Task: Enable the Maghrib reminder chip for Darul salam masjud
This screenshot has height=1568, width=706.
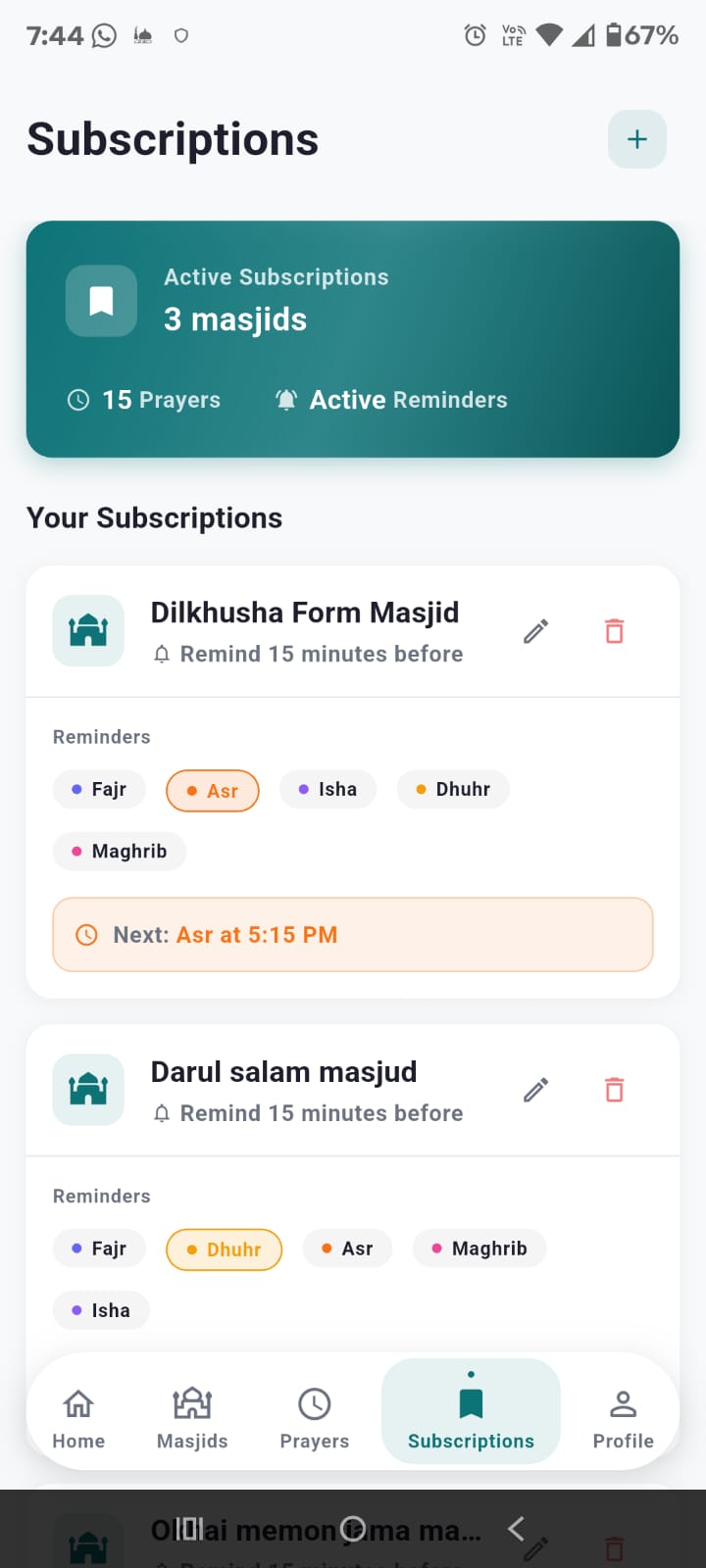Action: (479, 1249)
